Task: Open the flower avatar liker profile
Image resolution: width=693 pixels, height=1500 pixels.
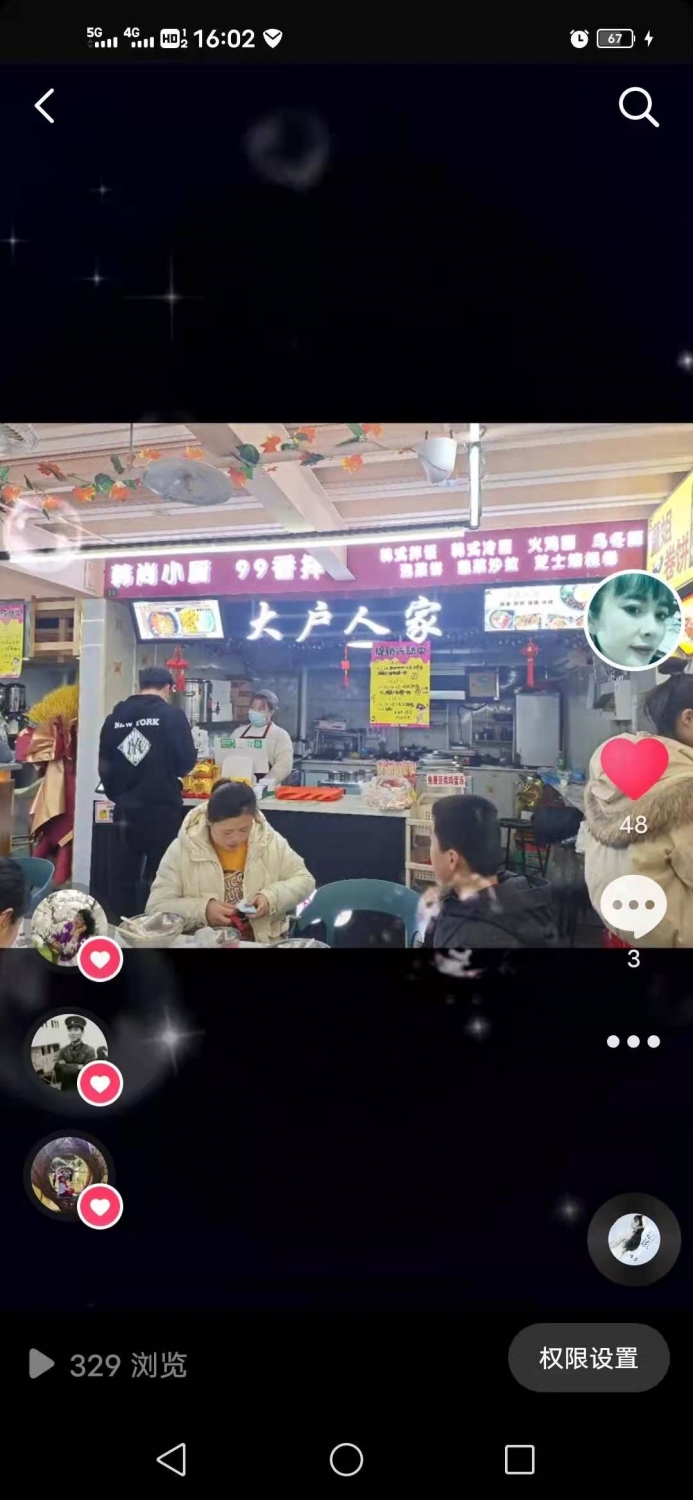Action: point(68,927)
